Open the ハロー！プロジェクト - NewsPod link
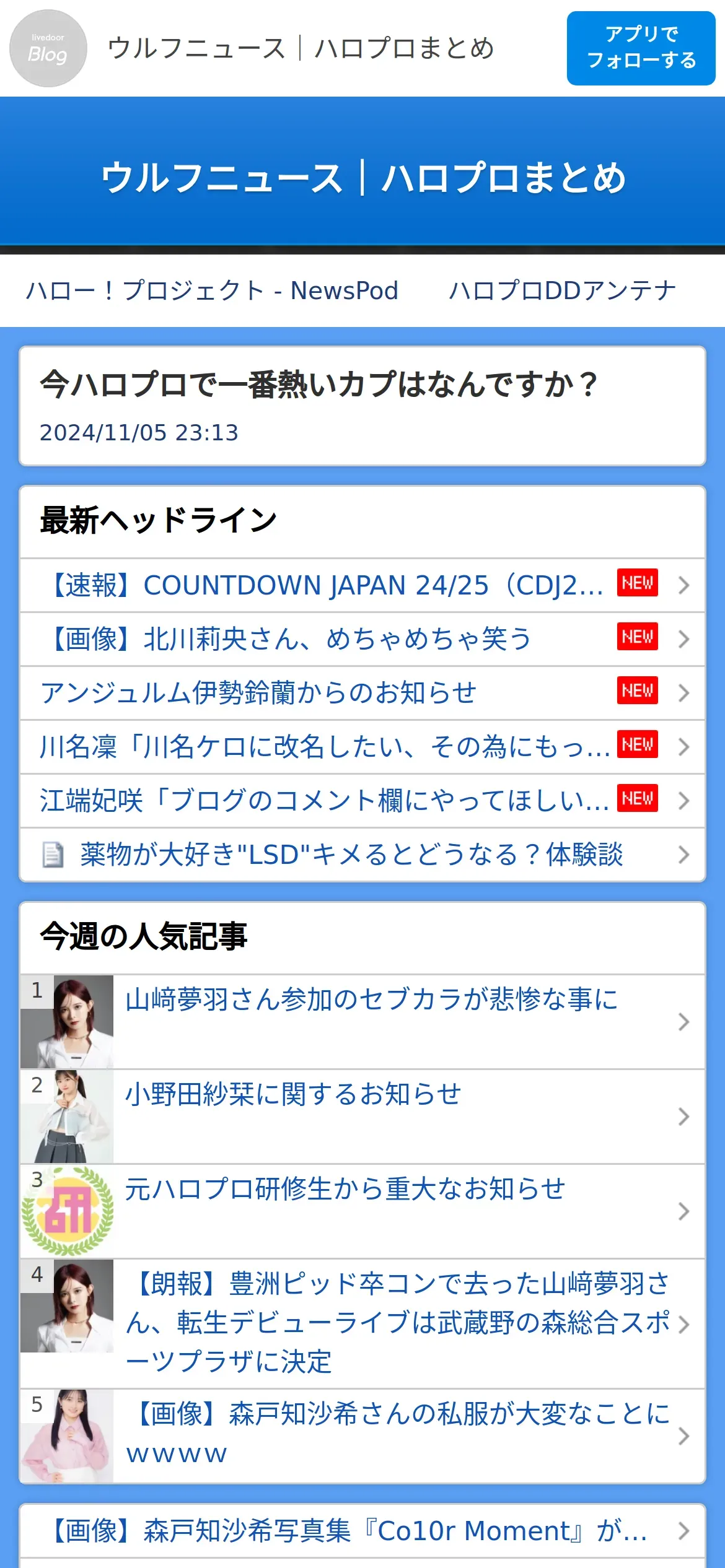This screenshot has width=725, height=1568. 212,290
